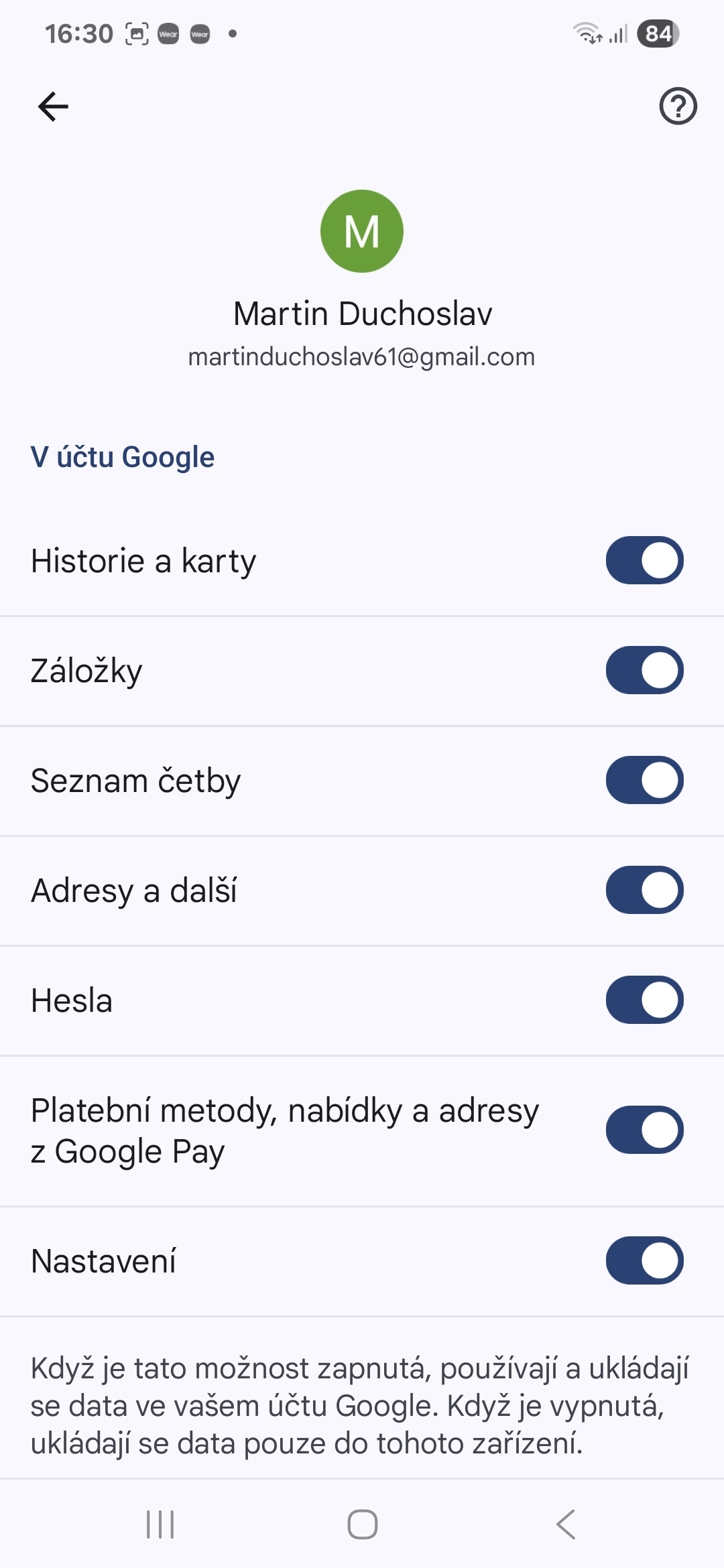This screenshot has width=724, height=1568.
Task: Open the help question mark icon
Action: [x=678, y=107]
